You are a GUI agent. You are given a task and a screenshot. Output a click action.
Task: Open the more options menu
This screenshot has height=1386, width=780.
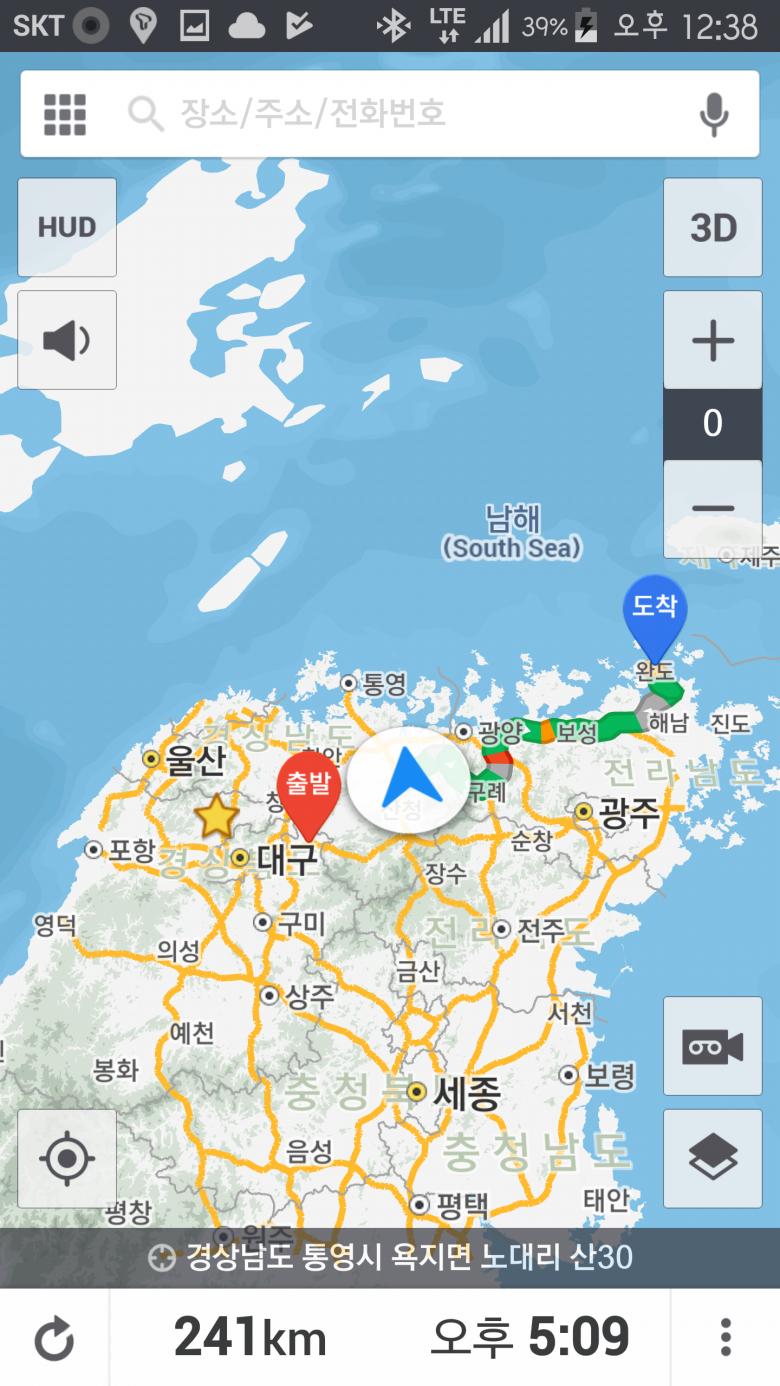725,1338
